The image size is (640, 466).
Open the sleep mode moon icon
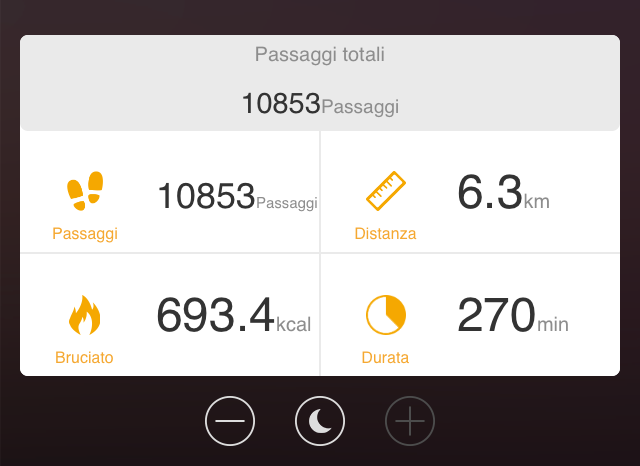pos(320,421)
